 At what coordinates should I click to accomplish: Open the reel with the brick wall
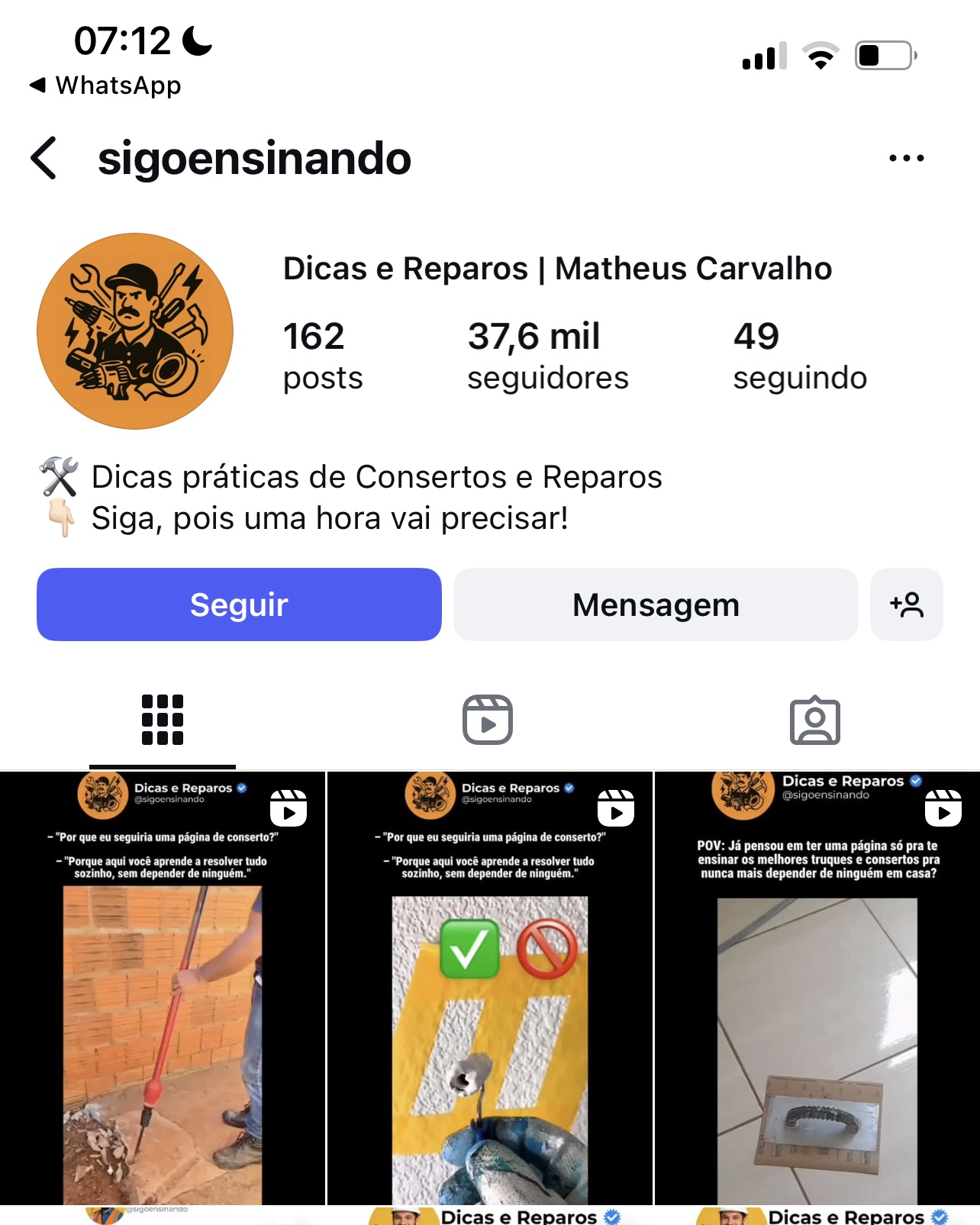point(163,992)
